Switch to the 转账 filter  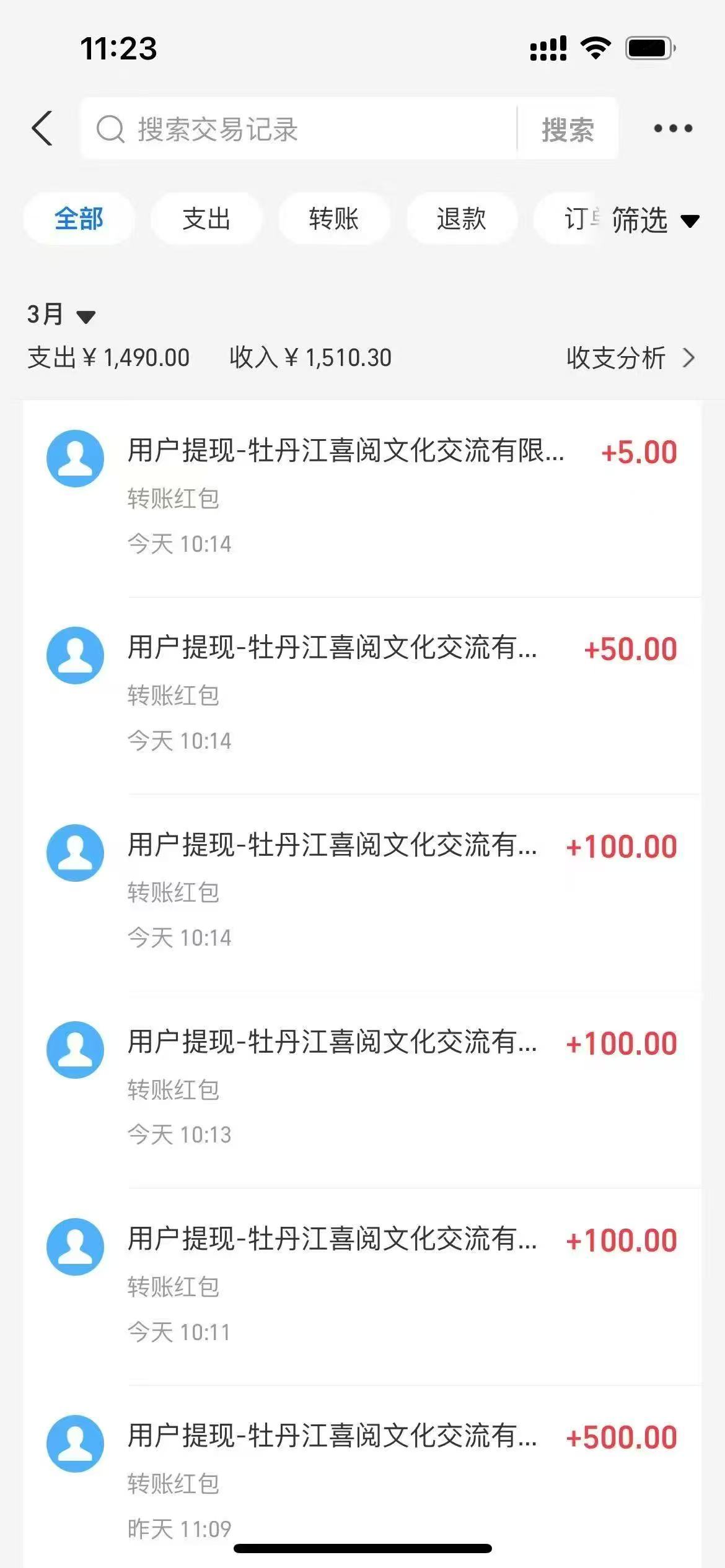[334, 219]
